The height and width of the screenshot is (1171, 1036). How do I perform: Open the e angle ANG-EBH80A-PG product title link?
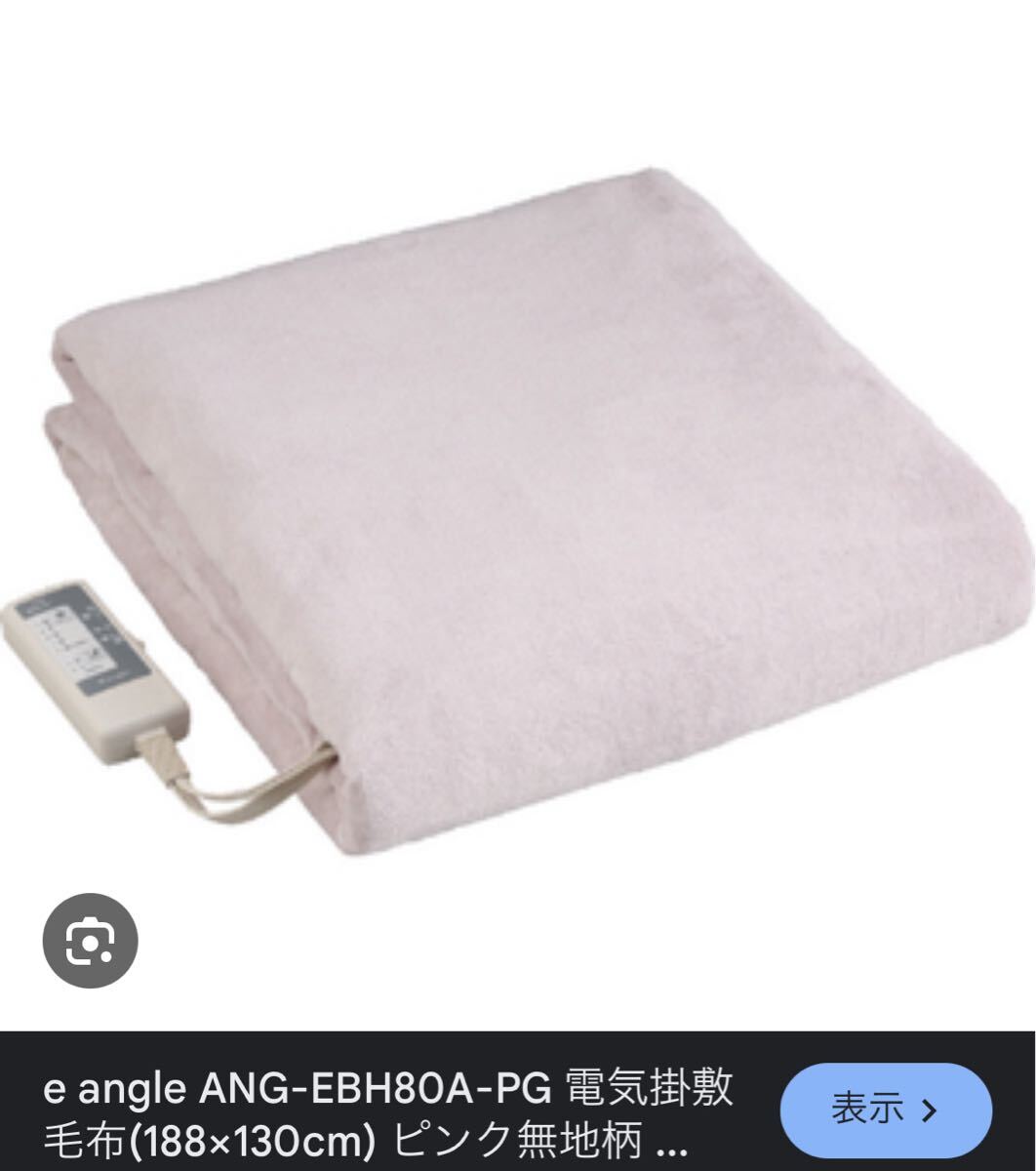click(388, 1111)
